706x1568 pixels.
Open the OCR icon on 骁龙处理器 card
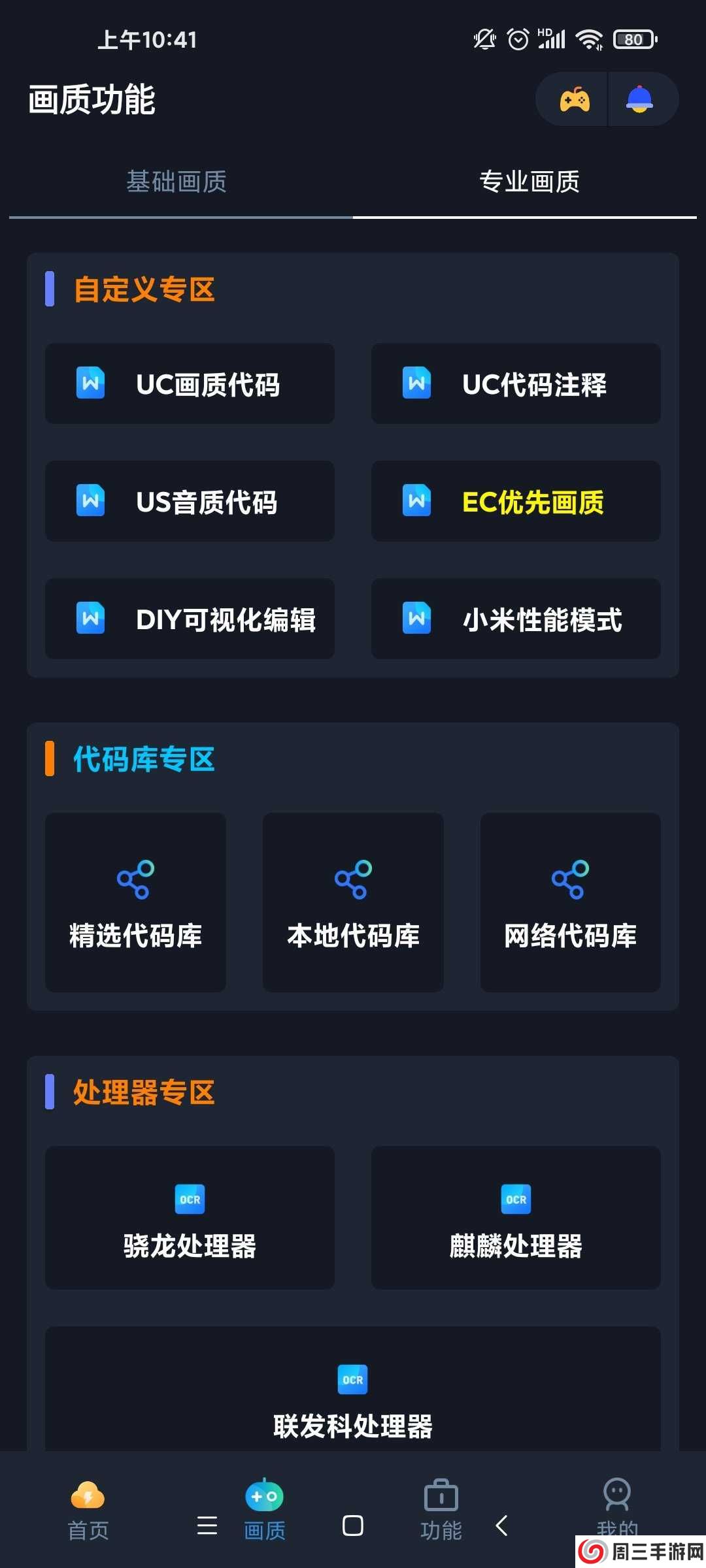coord(189,1199)
